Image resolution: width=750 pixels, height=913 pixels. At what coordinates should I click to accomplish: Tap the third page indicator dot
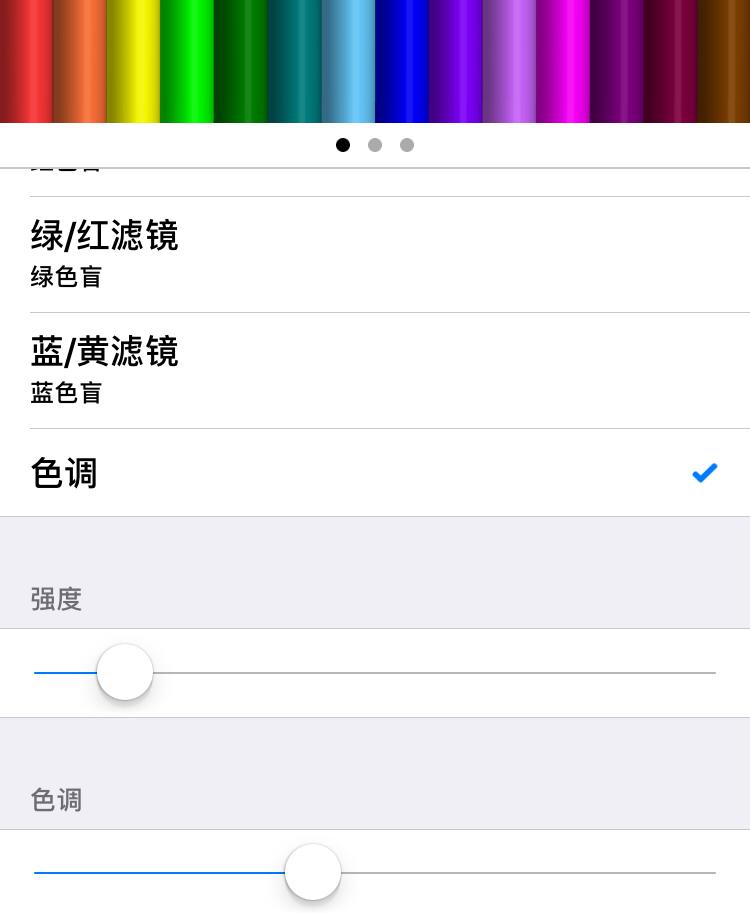click(407, 145)
